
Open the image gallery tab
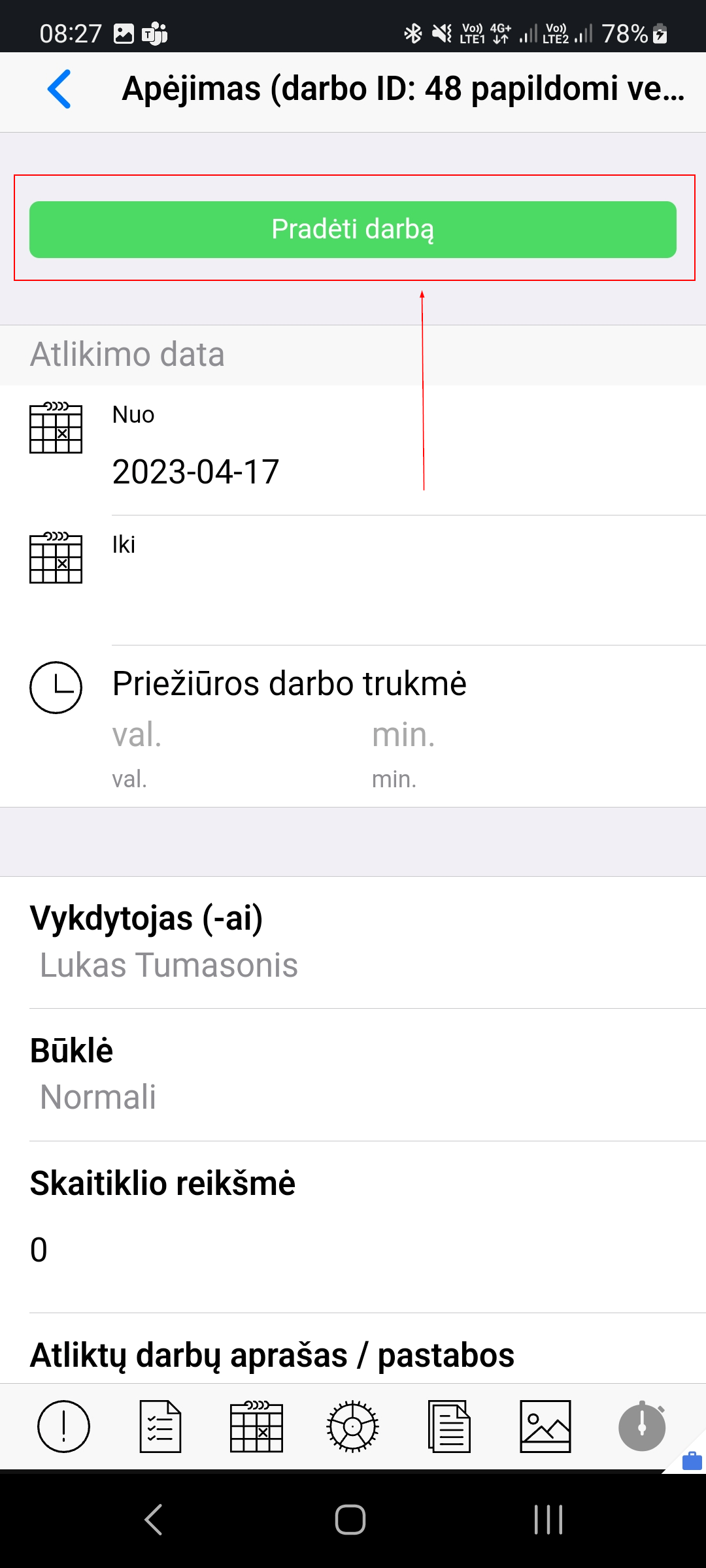545,1426
